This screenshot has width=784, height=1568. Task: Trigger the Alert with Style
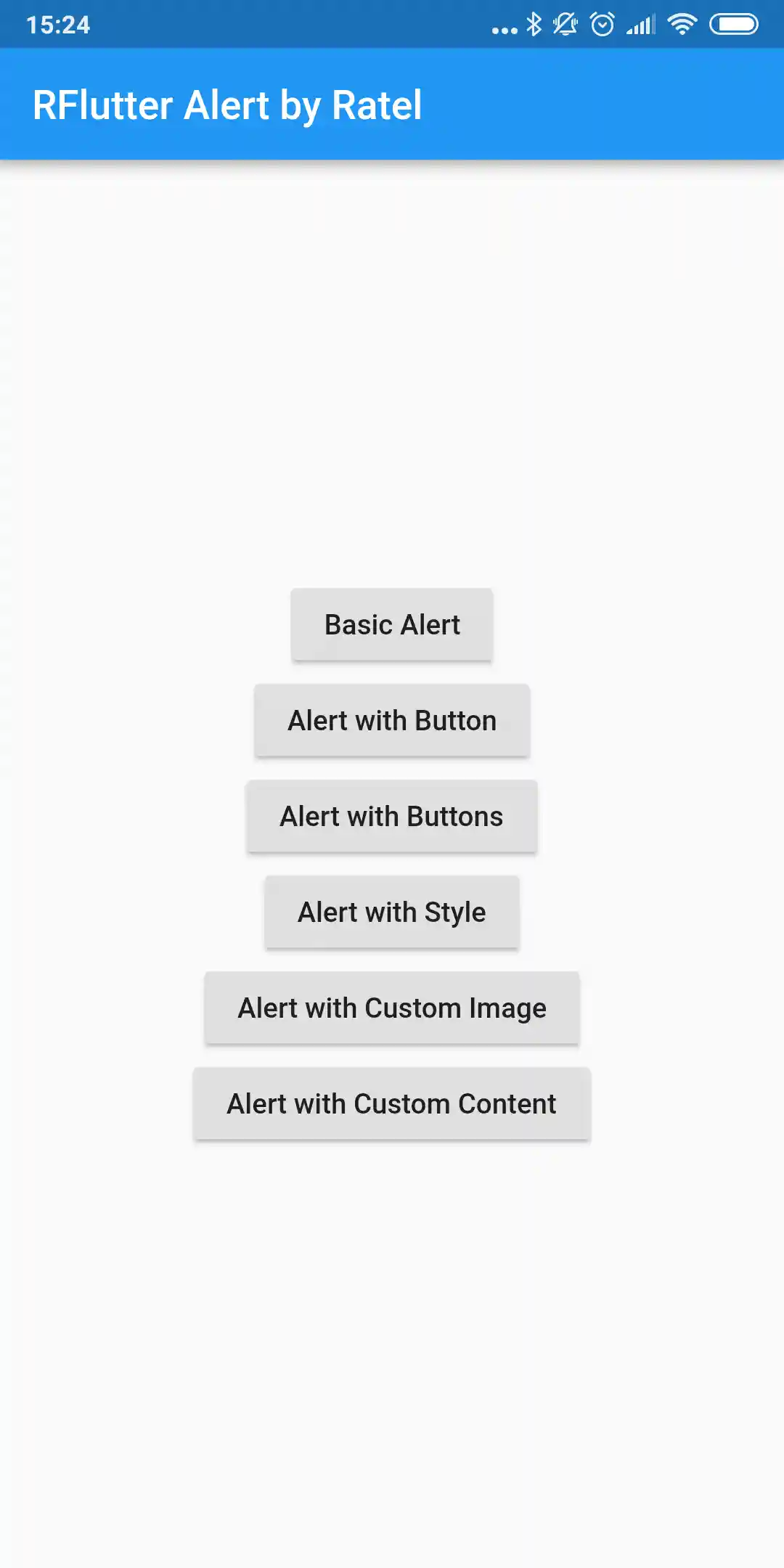click(392, 912)
